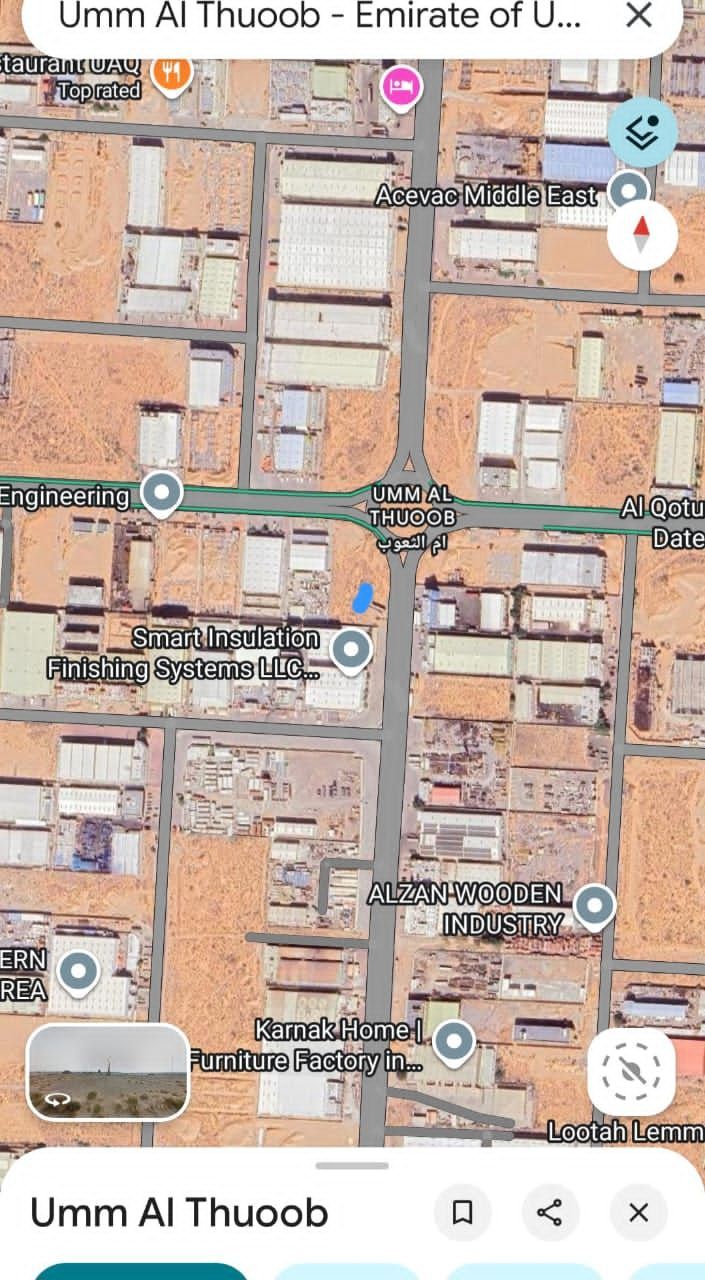Open Karnak Home Furniture Factory marker
The image size is (705, 1280).
(454, 1041)
